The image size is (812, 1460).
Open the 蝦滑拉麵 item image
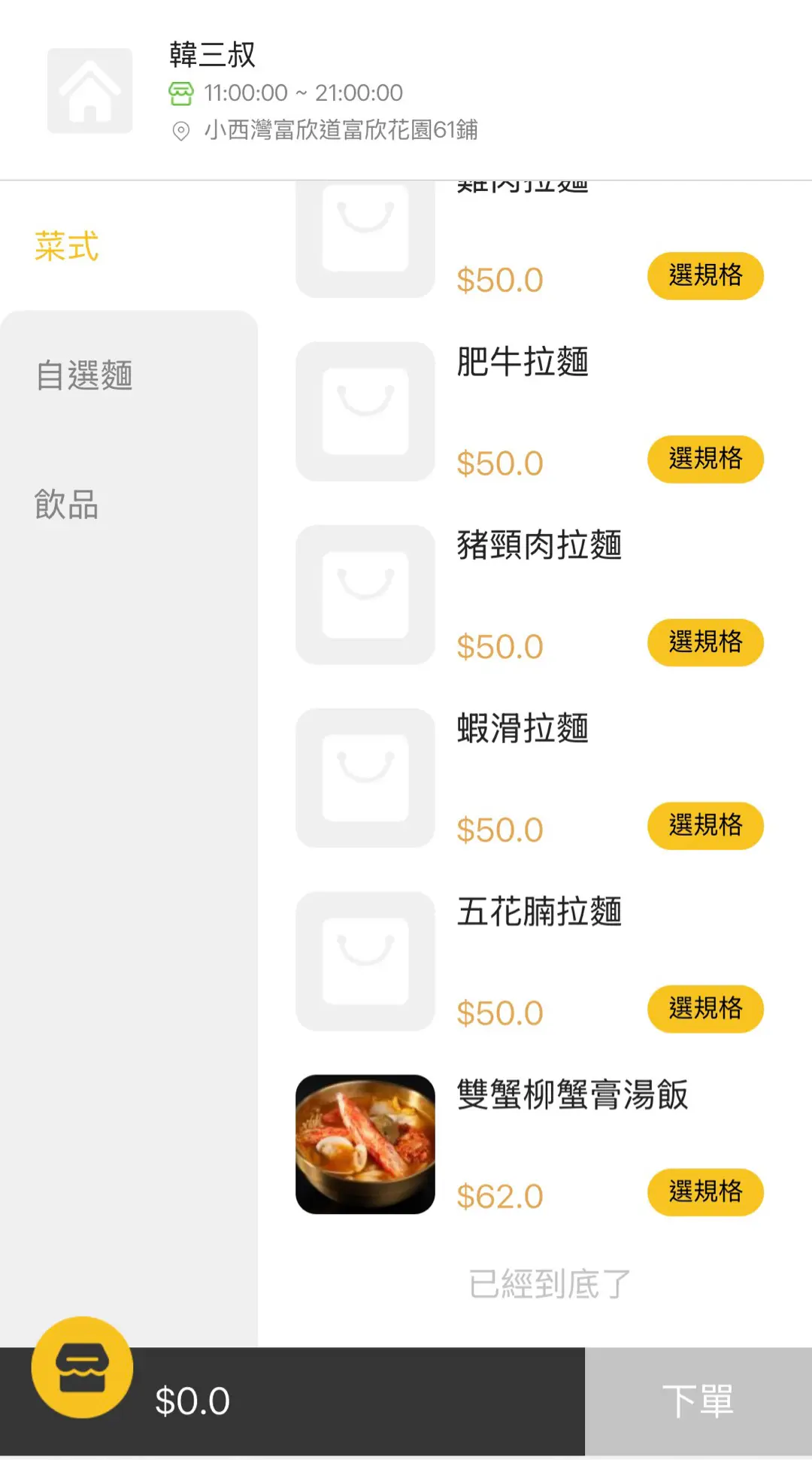[365, 778]
